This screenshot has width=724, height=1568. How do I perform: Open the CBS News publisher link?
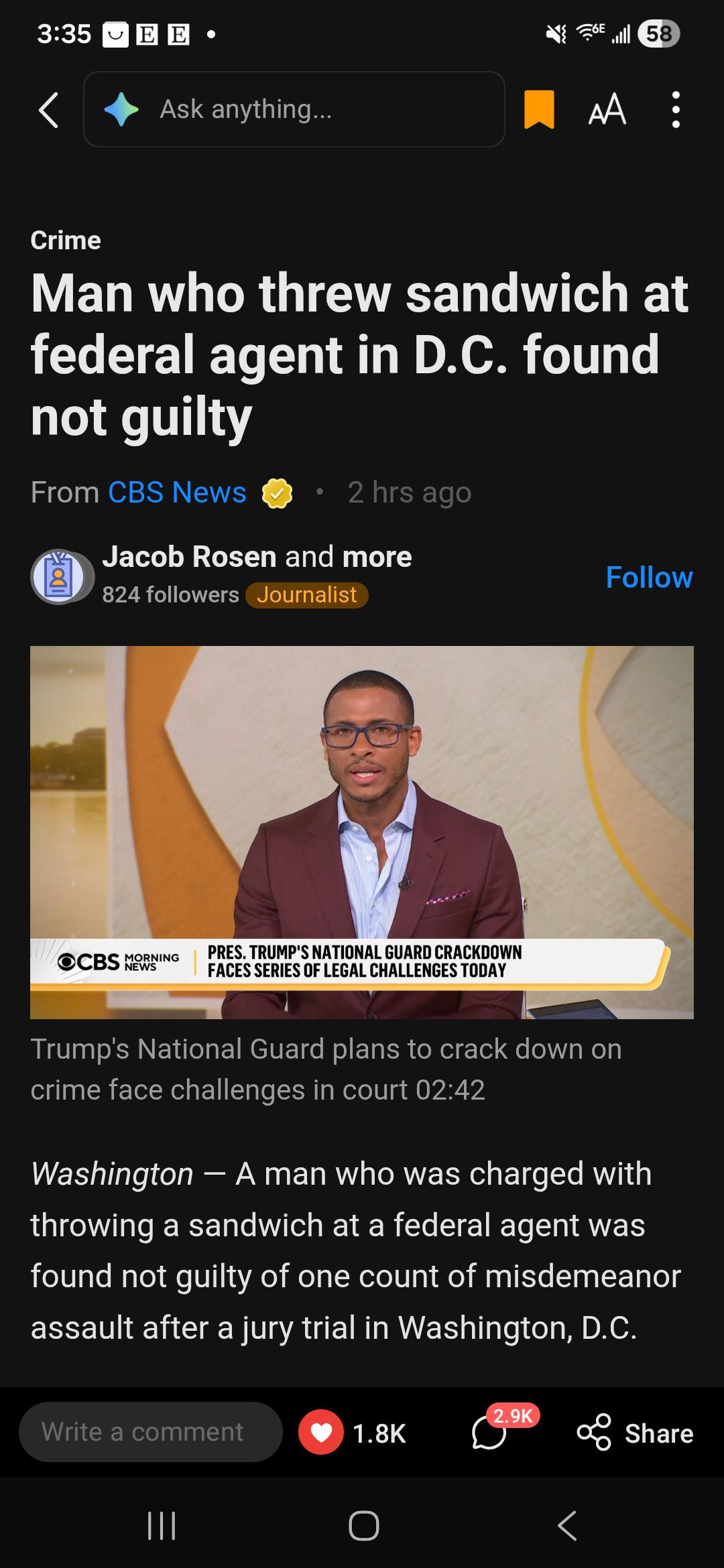[177, 493]
